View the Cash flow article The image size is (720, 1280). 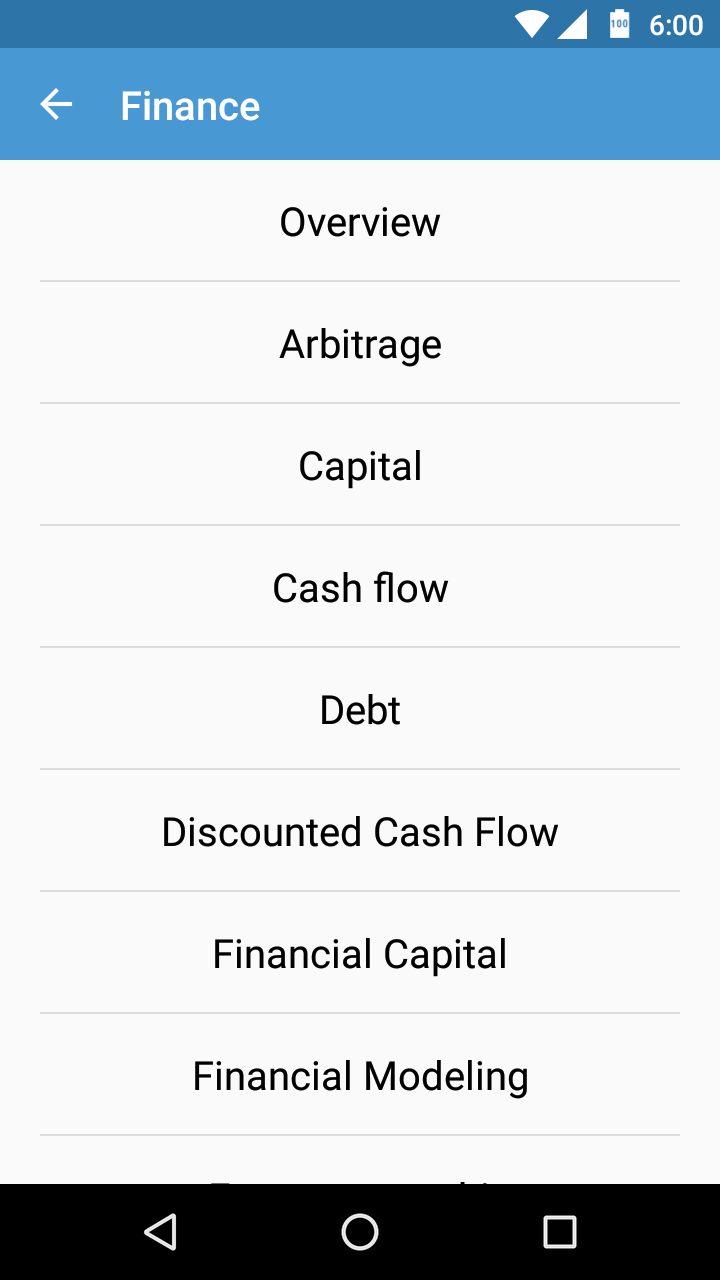[x=360, y=588]
